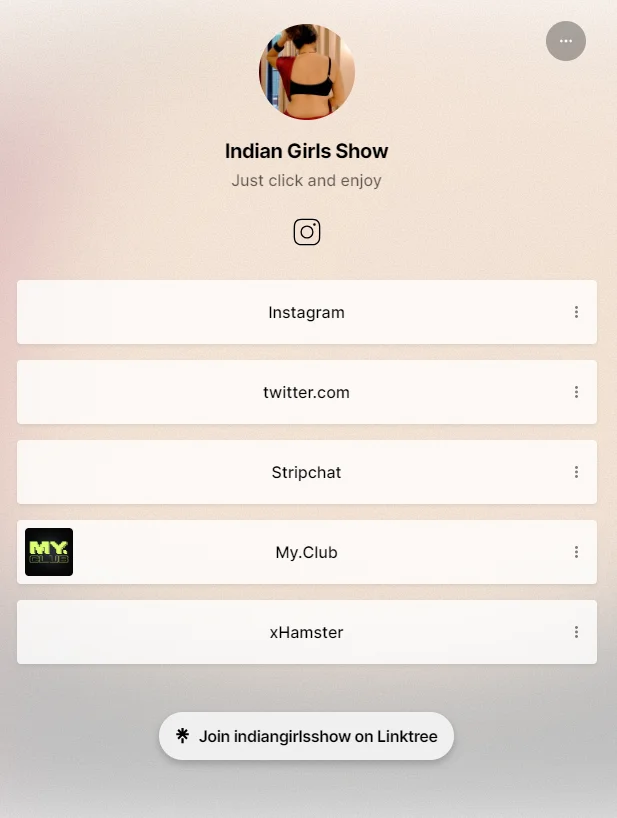This screenshot has width=617, height=818.
Task: Open the My.Club link card
Action: (306, 552)
